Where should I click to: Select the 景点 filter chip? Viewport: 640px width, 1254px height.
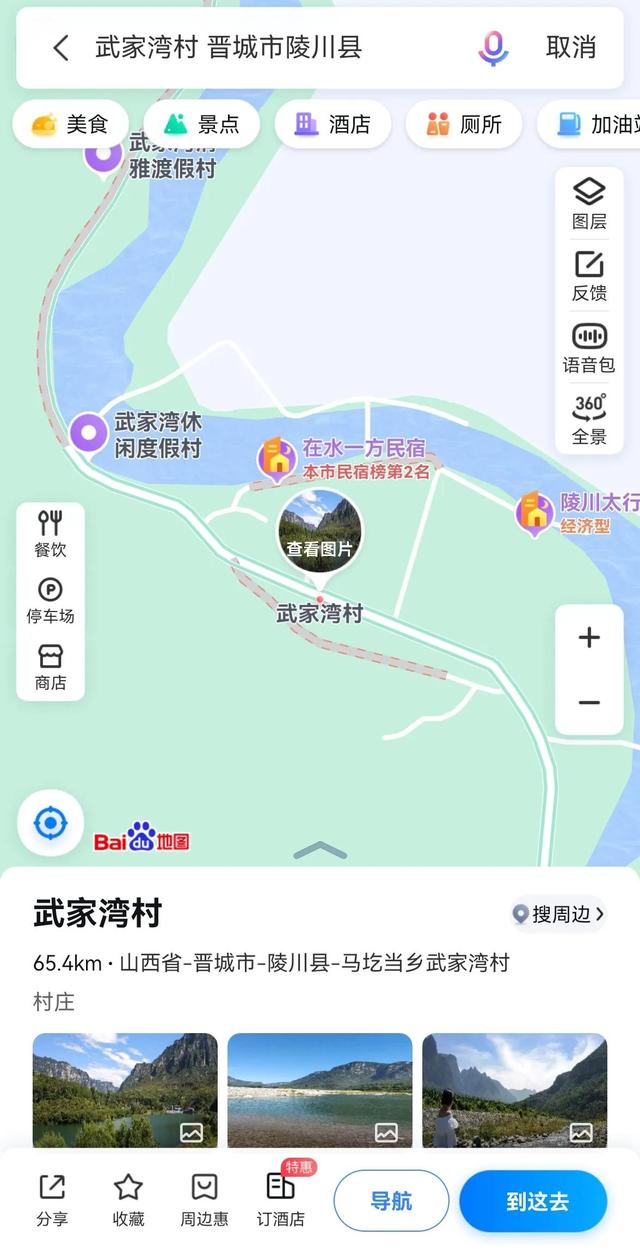coord(201,124)
